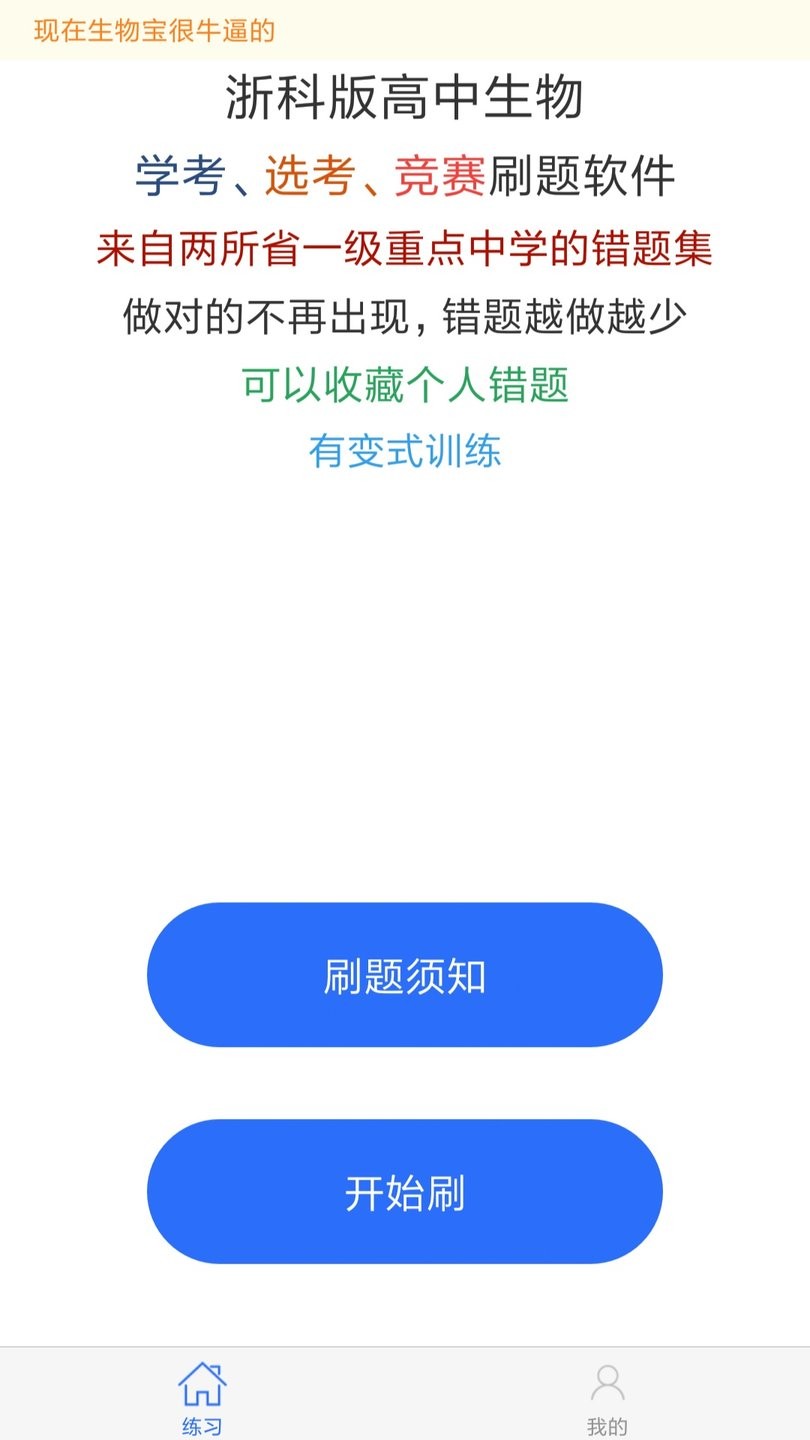Viewport: 810px width, 1440px height.
Task: Open the notice reading 现在生物宝很牛逼的
Action: [155, 32]
